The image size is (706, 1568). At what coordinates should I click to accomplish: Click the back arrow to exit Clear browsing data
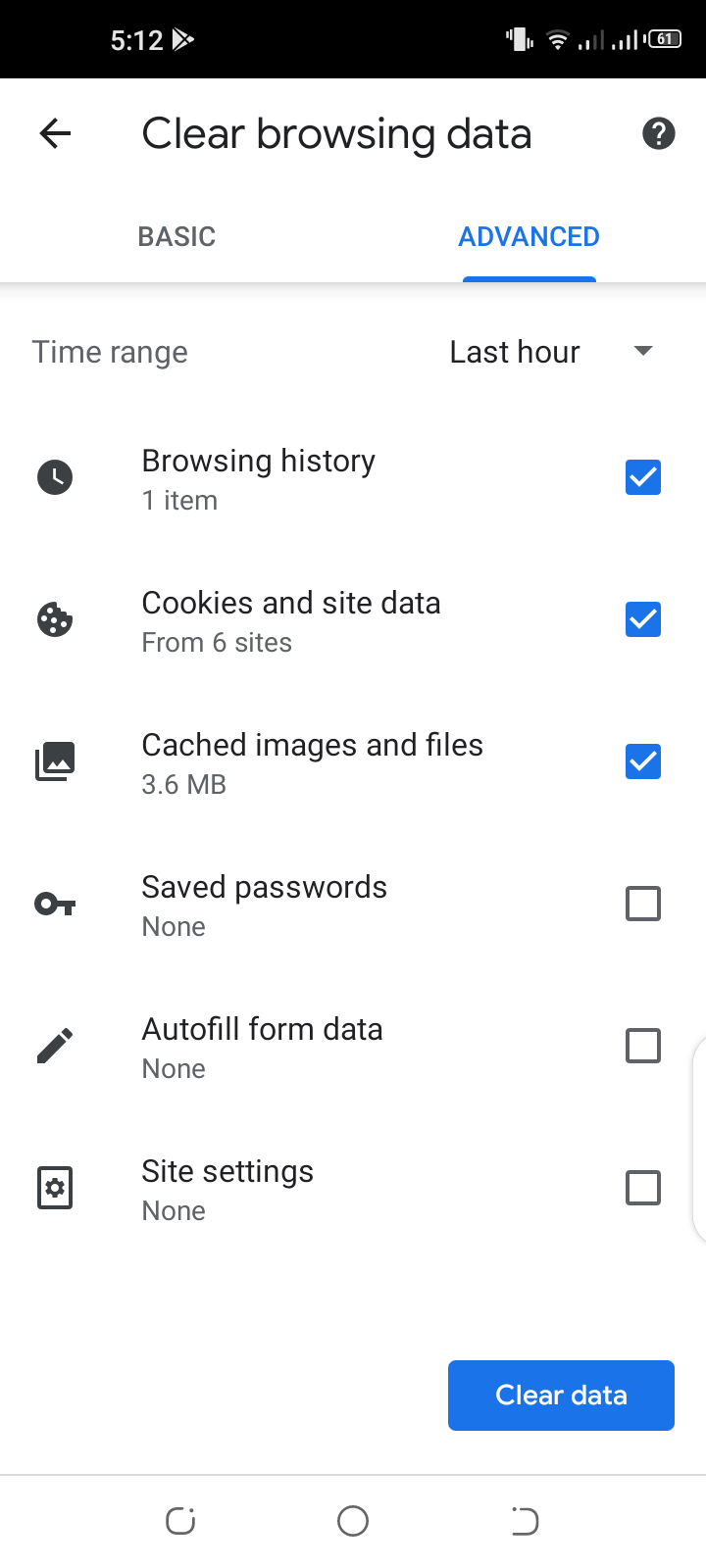(x=55, y=133)
